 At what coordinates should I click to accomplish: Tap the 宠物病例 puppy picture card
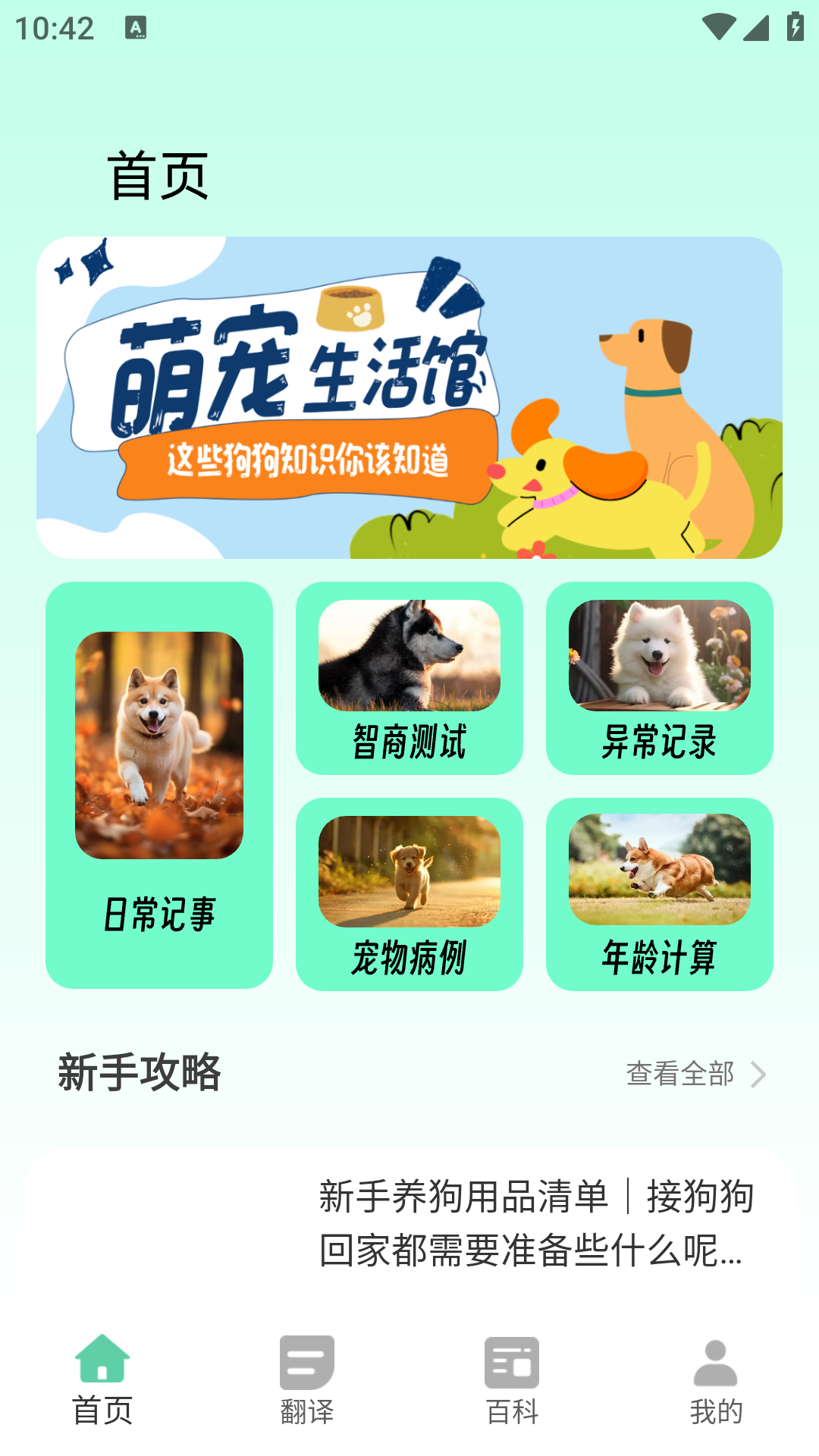[409, 872]
